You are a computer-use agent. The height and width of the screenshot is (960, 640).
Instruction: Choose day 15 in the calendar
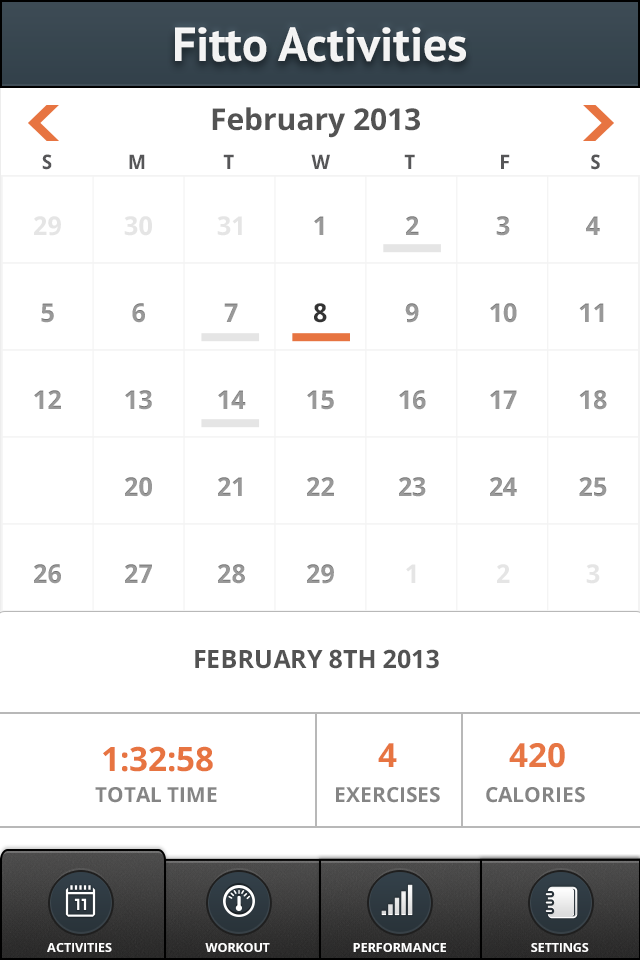320,400
